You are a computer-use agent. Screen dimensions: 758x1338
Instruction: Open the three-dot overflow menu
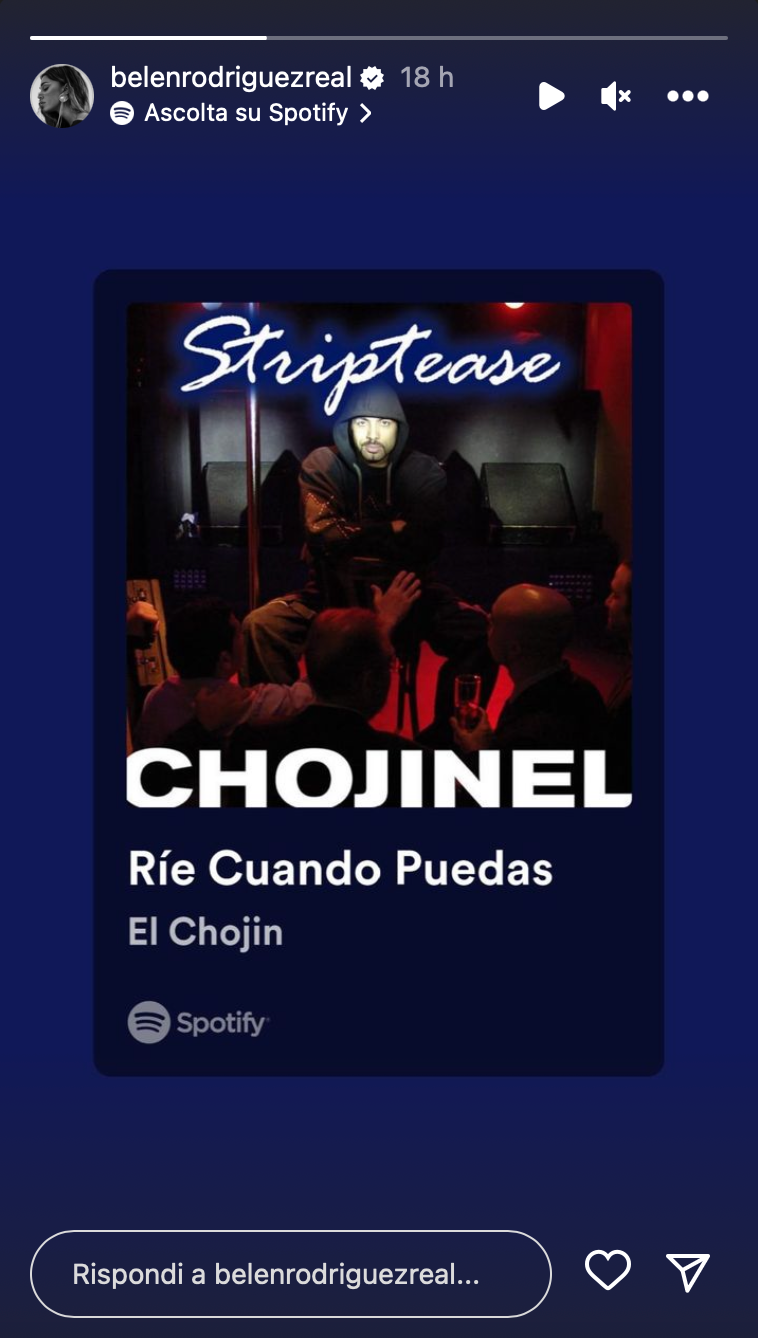(688, 96)
